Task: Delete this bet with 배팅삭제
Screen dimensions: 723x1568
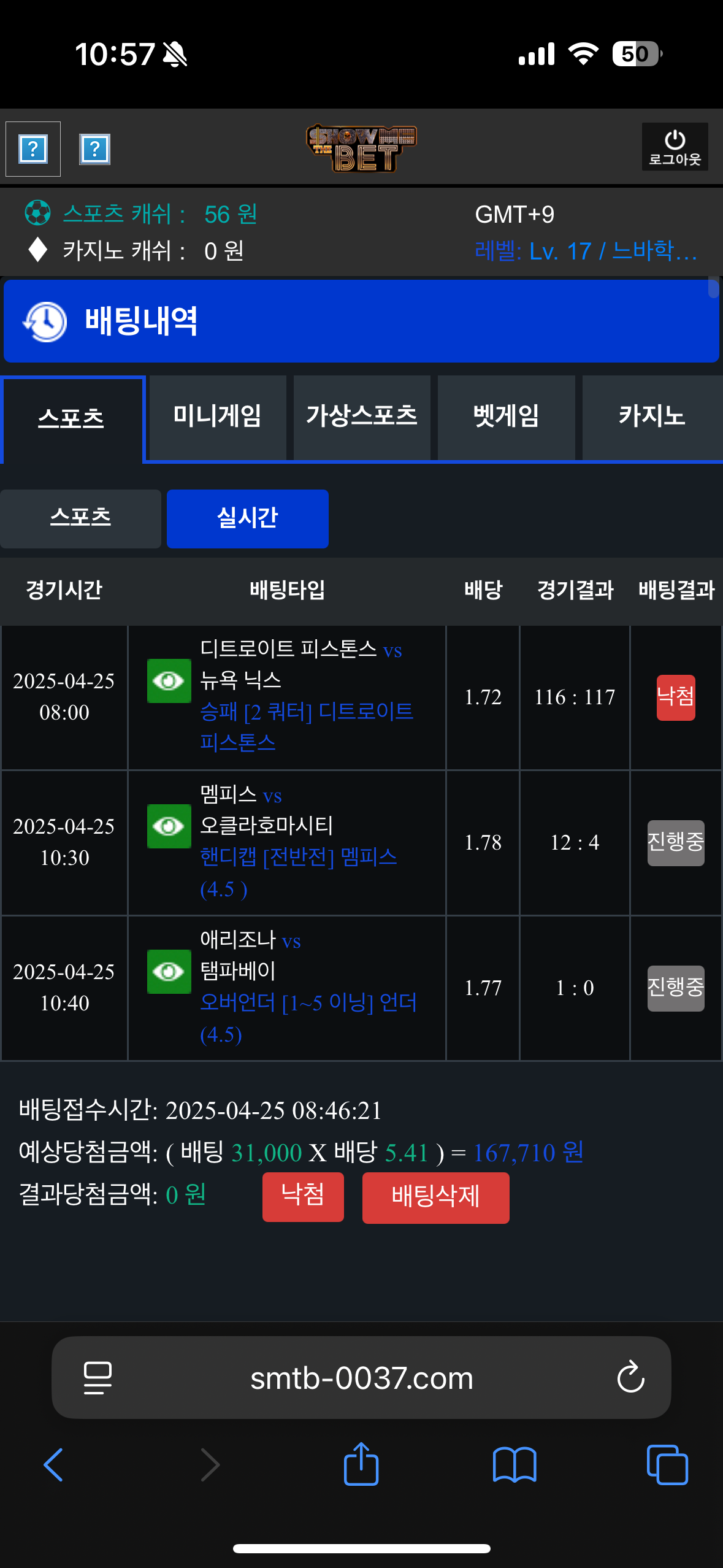Action: (x=435, y=1197)
